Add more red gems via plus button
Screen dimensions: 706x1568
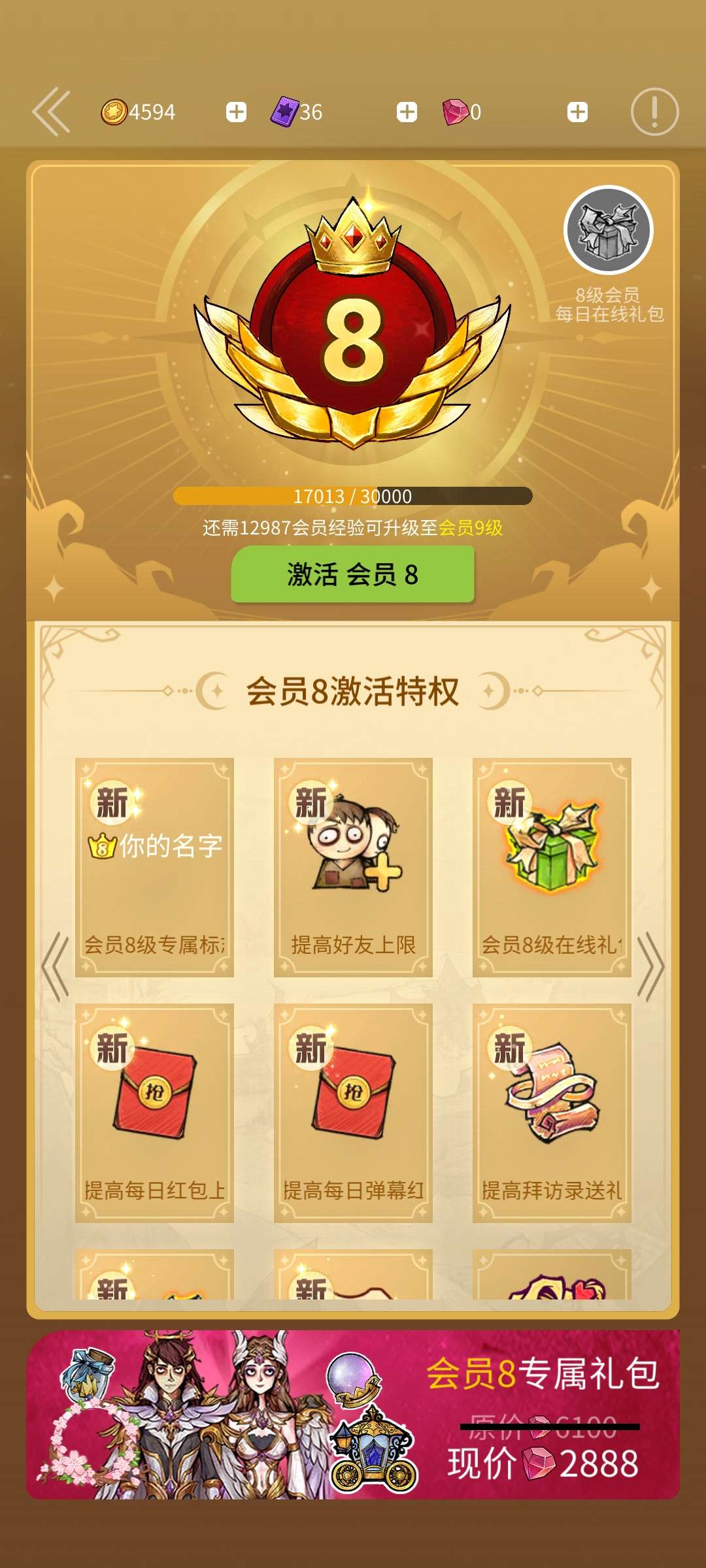tap(577, 112)
